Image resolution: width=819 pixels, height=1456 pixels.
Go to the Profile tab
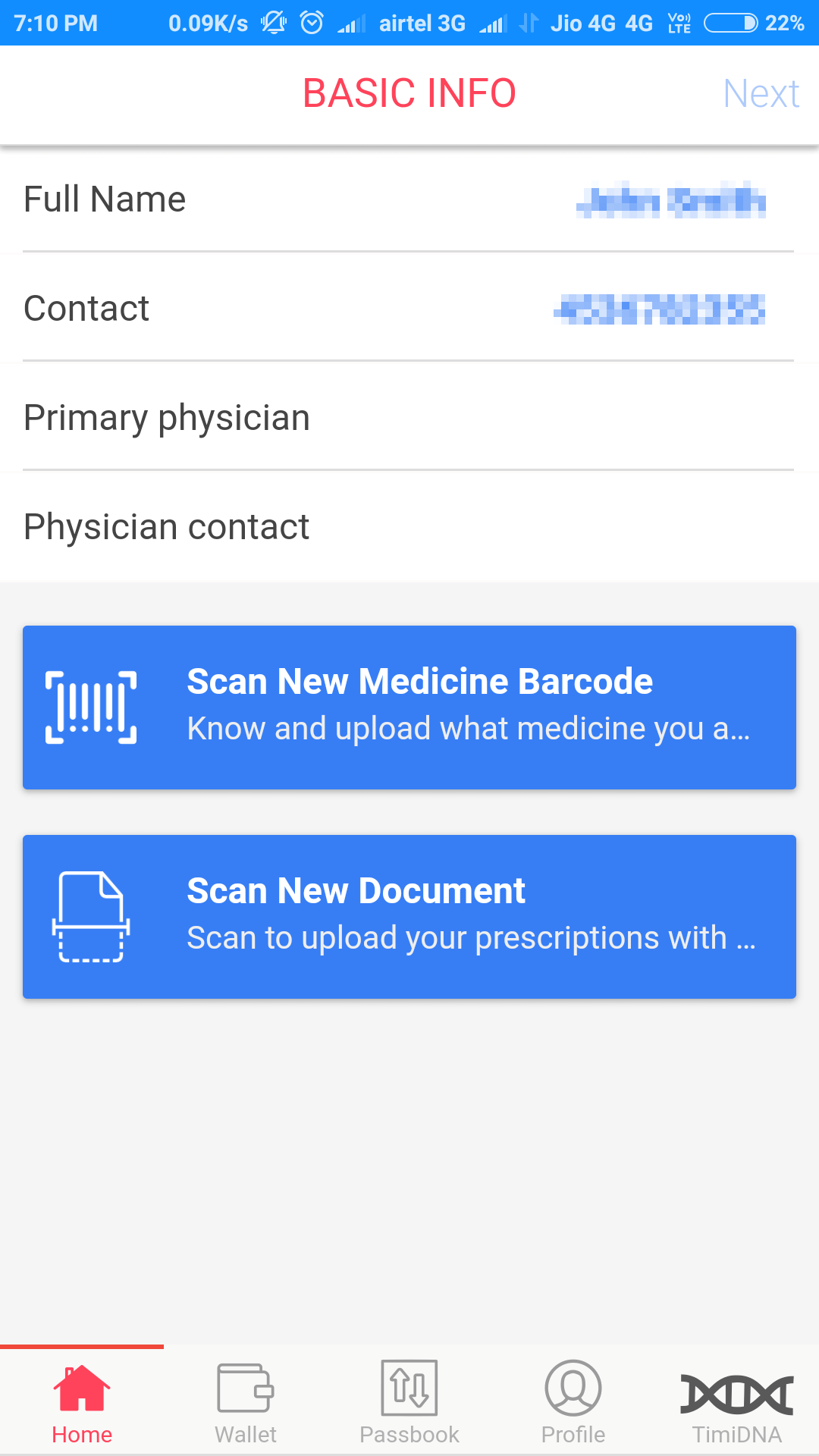click(x=573, y=1402)
